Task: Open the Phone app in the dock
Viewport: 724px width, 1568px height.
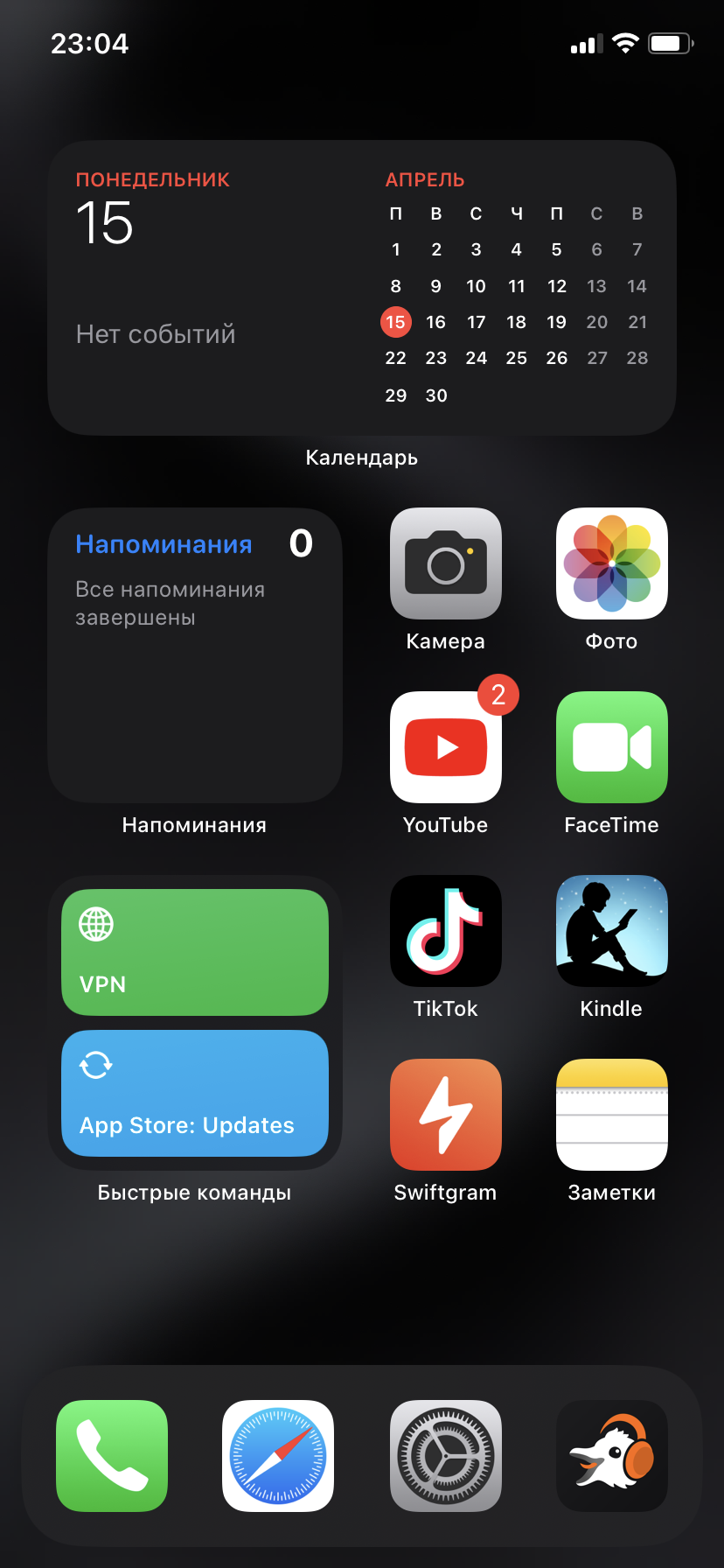Action: tap(112, 1456)
